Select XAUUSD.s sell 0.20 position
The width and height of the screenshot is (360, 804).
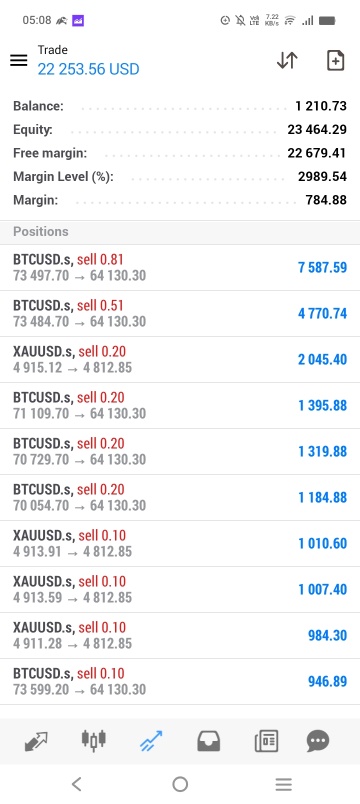tap(180, 359)
